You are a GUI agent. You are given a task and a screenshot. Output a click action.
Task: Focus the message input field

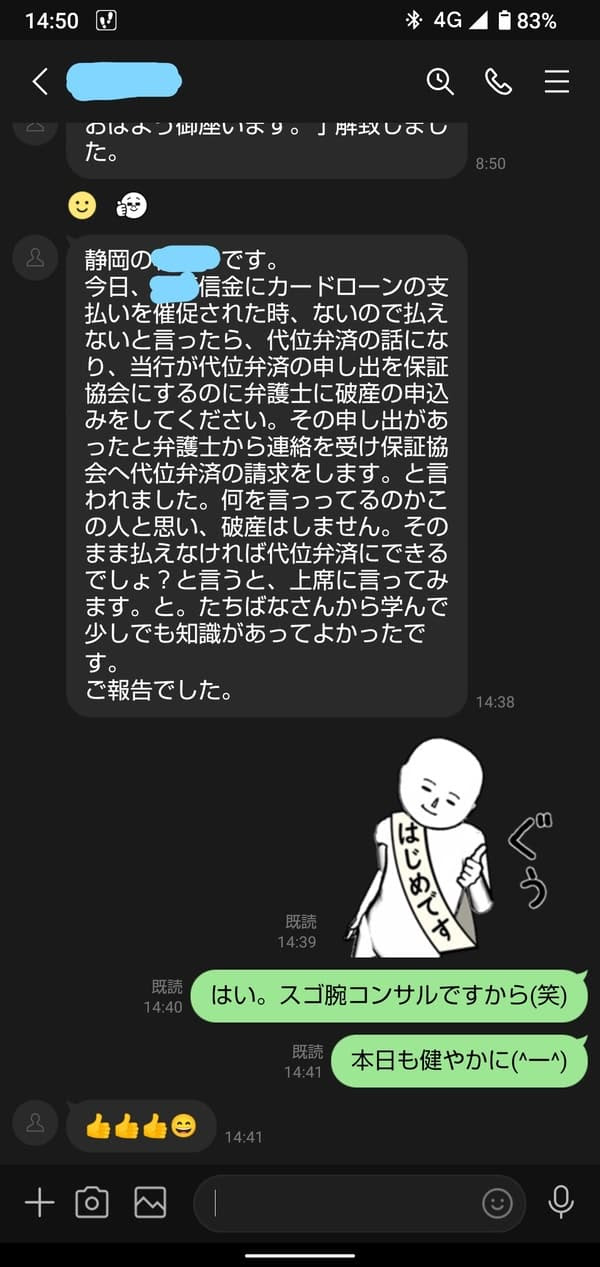[340, 1203]
